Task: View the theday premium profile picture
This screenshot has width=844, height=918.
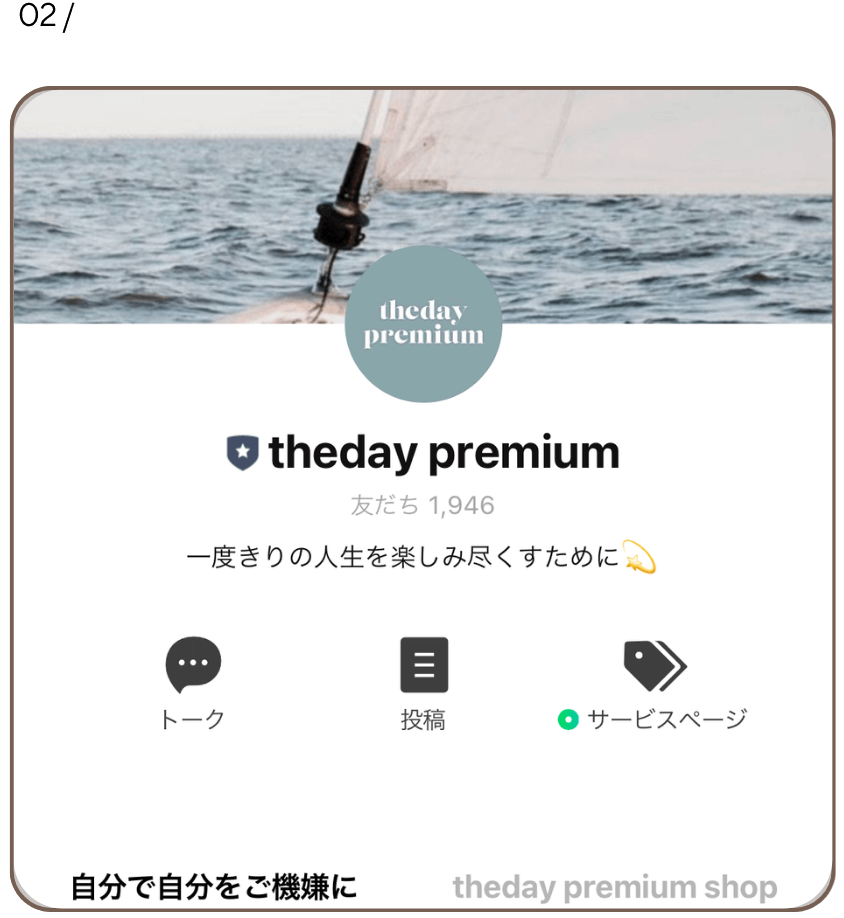Action: [x=423, y=323]
